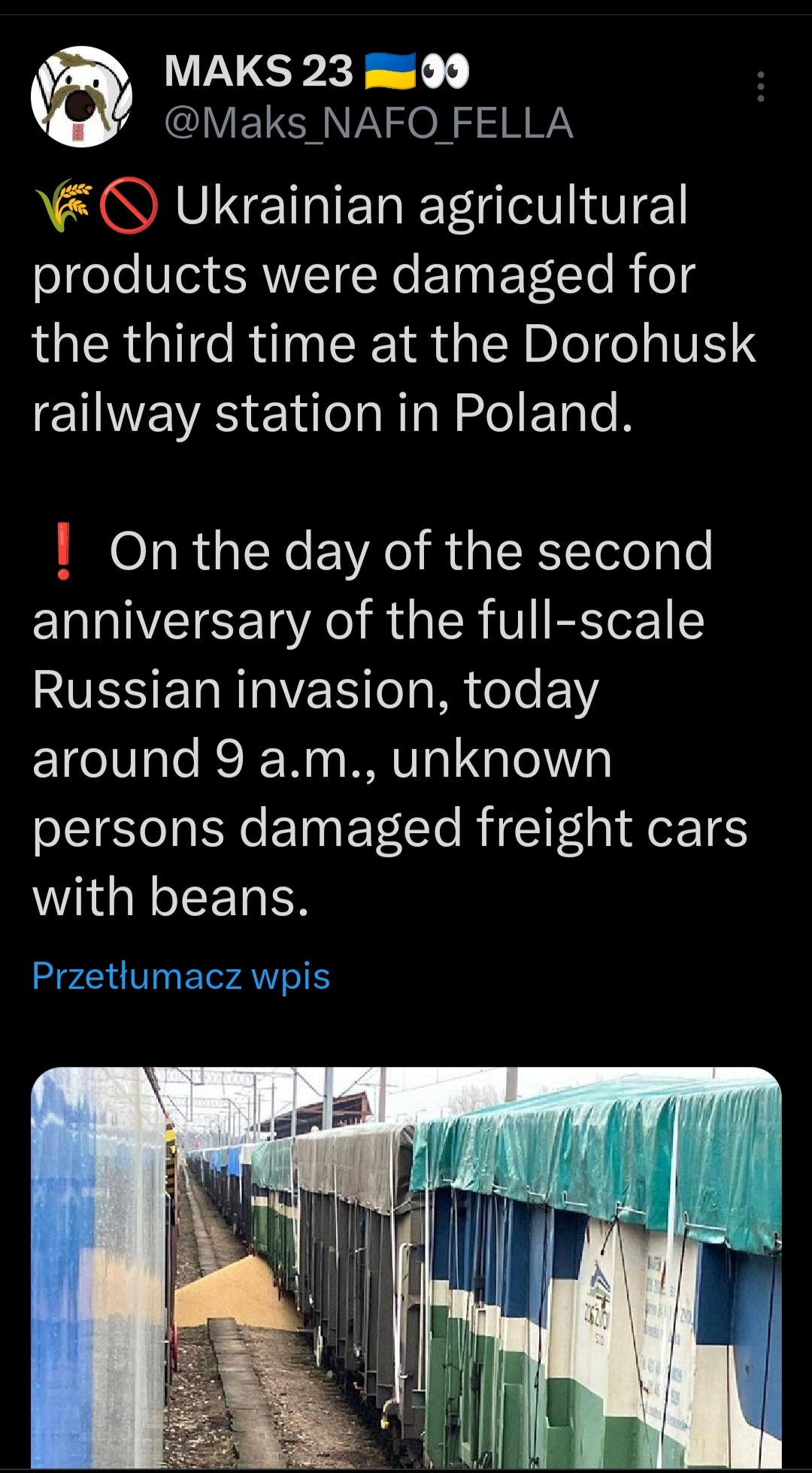Open MAKS 23's profile picture
The image size is (812, 1473).
81,97
